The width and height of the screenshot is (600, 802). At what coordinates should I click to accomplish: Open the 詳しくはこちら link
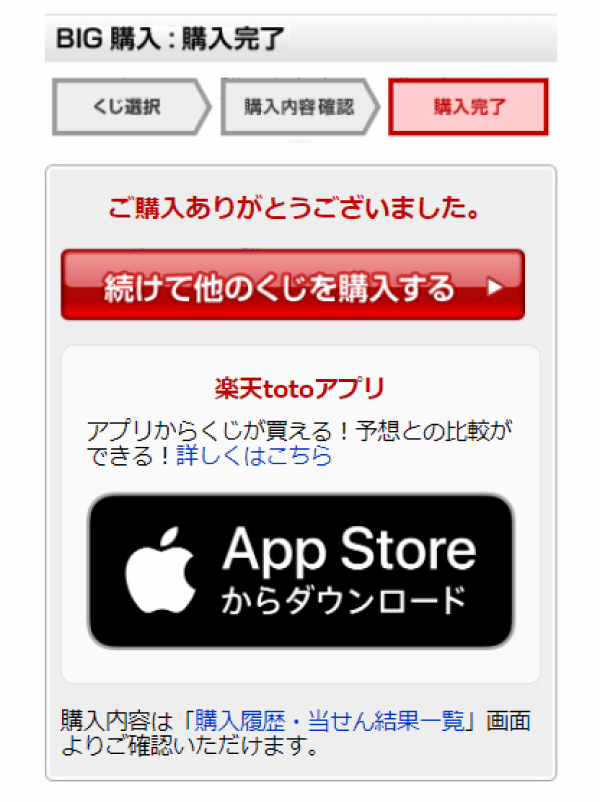coord(254,456)
